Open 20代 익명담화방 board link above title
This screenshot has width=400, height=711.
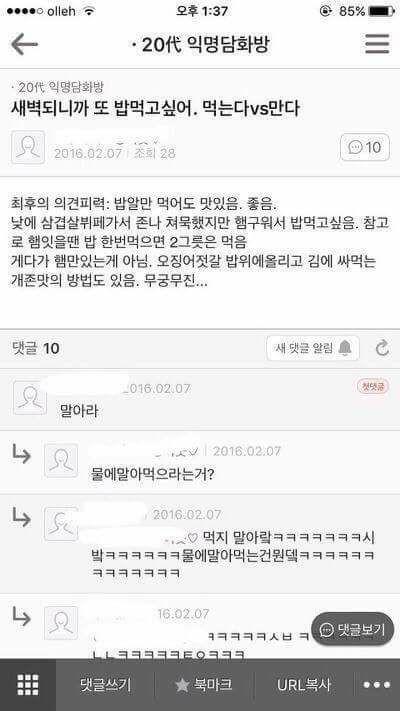point(58,87)
